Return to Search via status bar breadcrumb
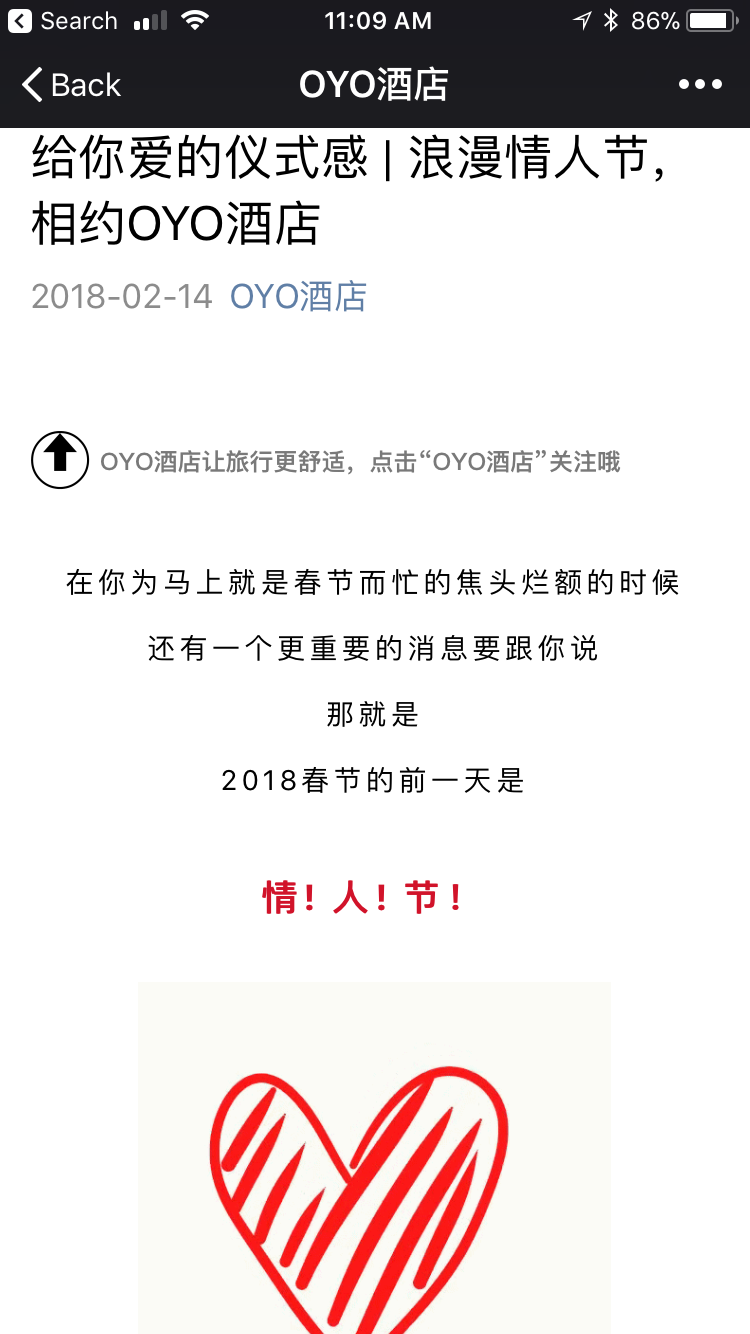 (x=63, y=20)
